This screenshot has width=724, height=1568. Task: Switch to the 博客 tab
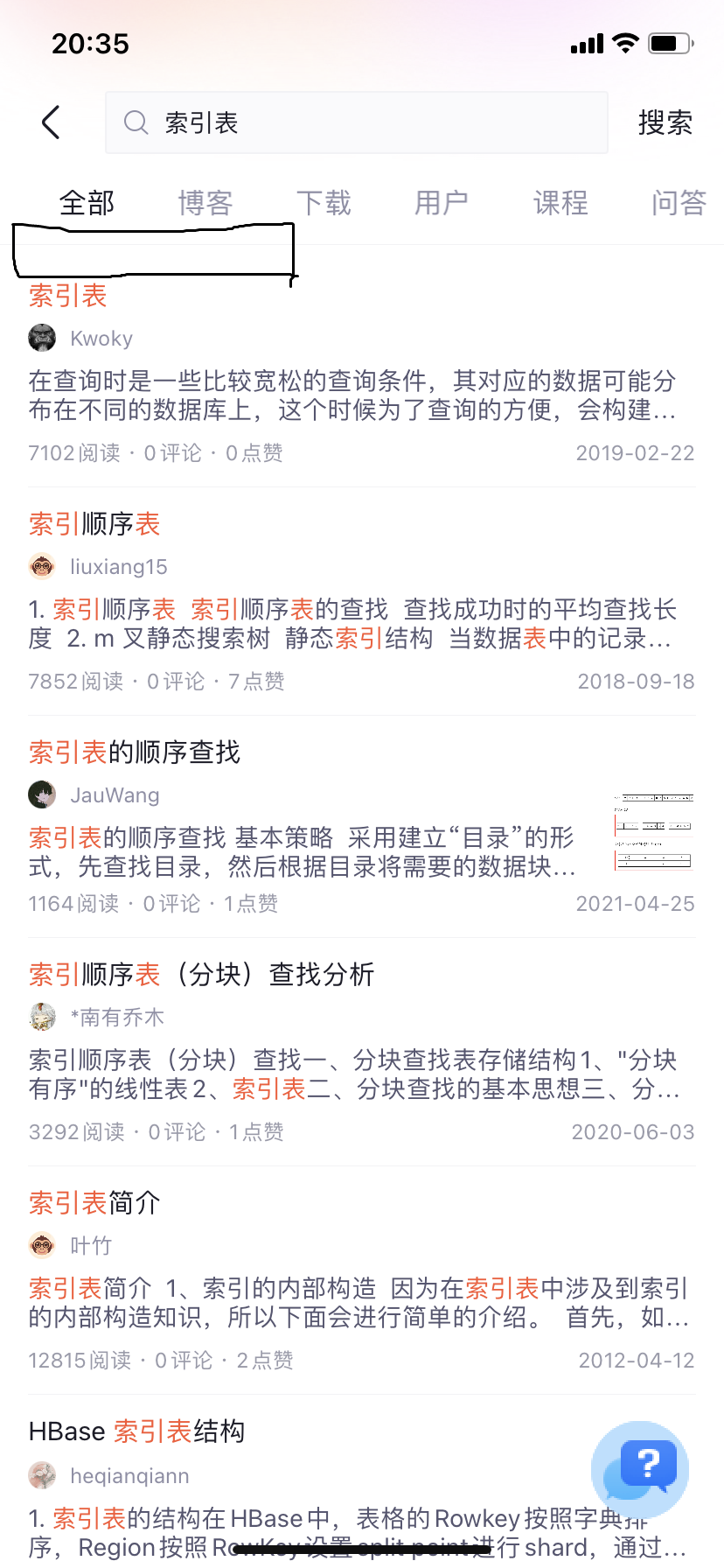click(205, 203)
